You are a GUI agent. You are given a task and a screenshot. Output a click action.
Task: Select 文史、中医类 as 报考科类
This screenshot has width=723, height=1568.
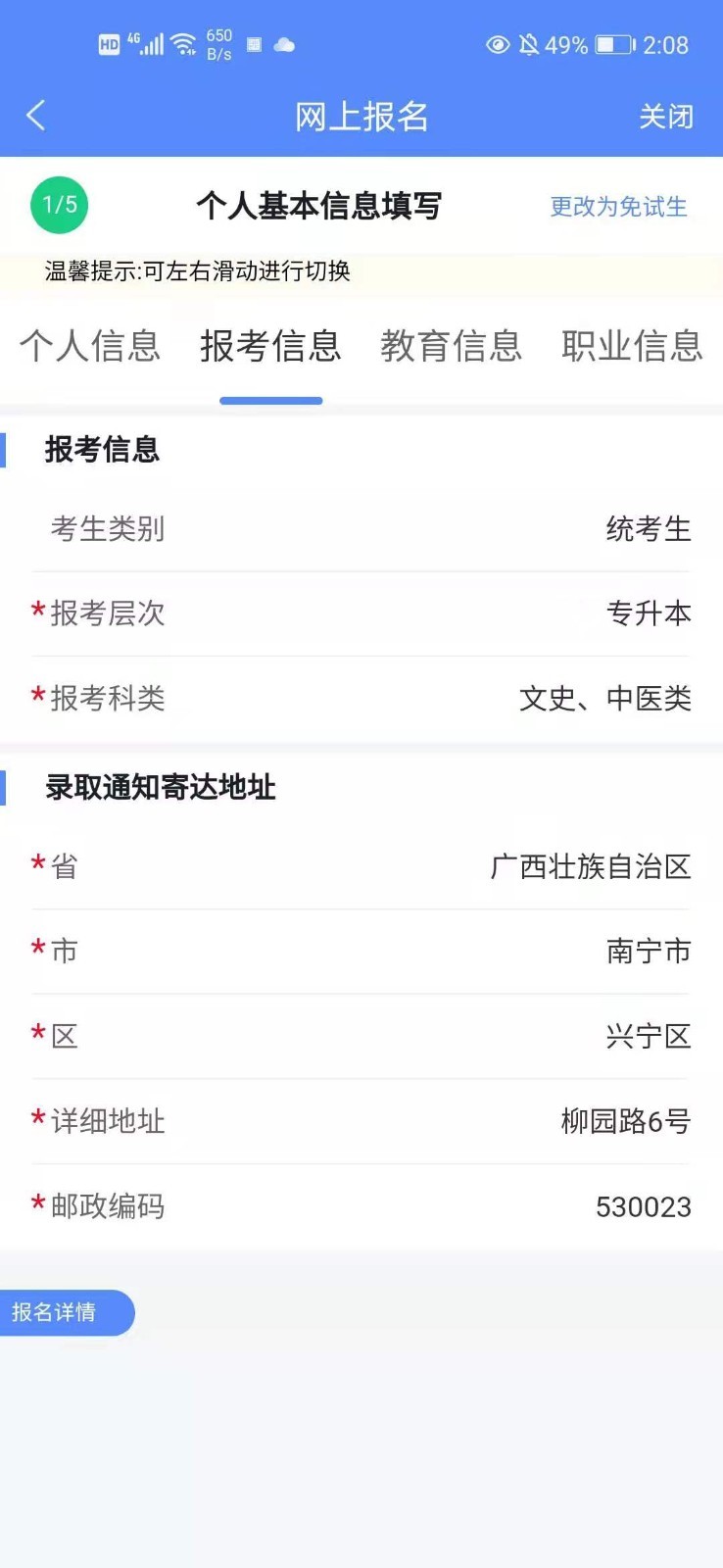(604, 699)
